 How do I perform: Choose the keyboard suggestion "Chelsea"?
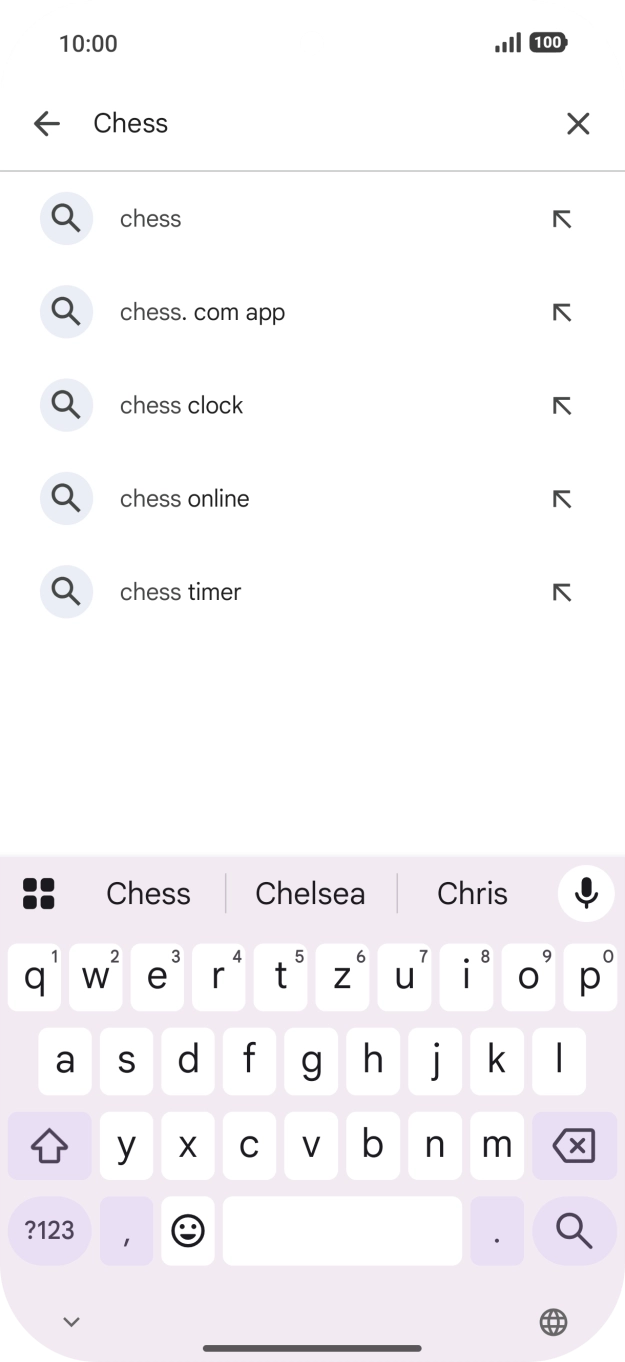310,893
